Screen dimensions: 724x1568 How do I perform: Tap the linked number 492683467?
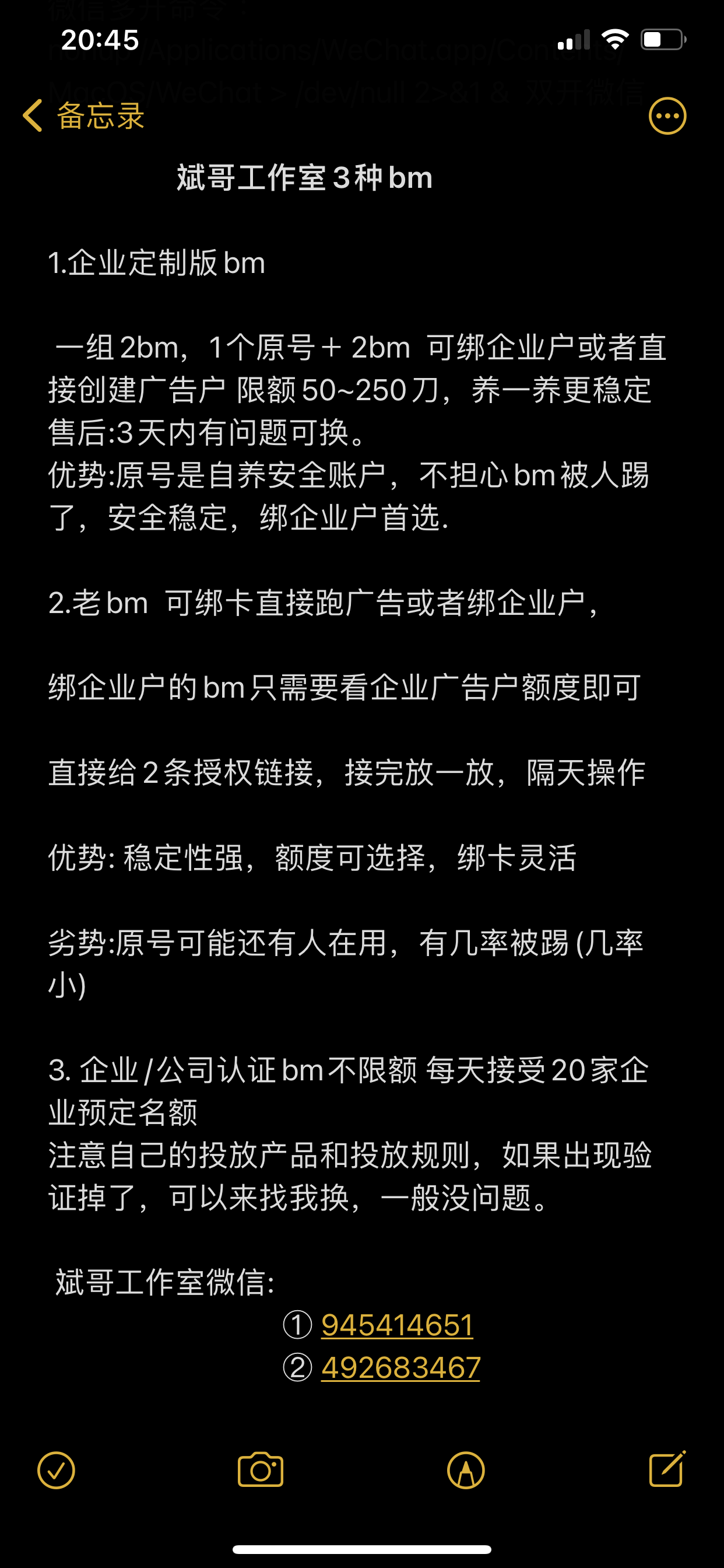coord(401,1368)
